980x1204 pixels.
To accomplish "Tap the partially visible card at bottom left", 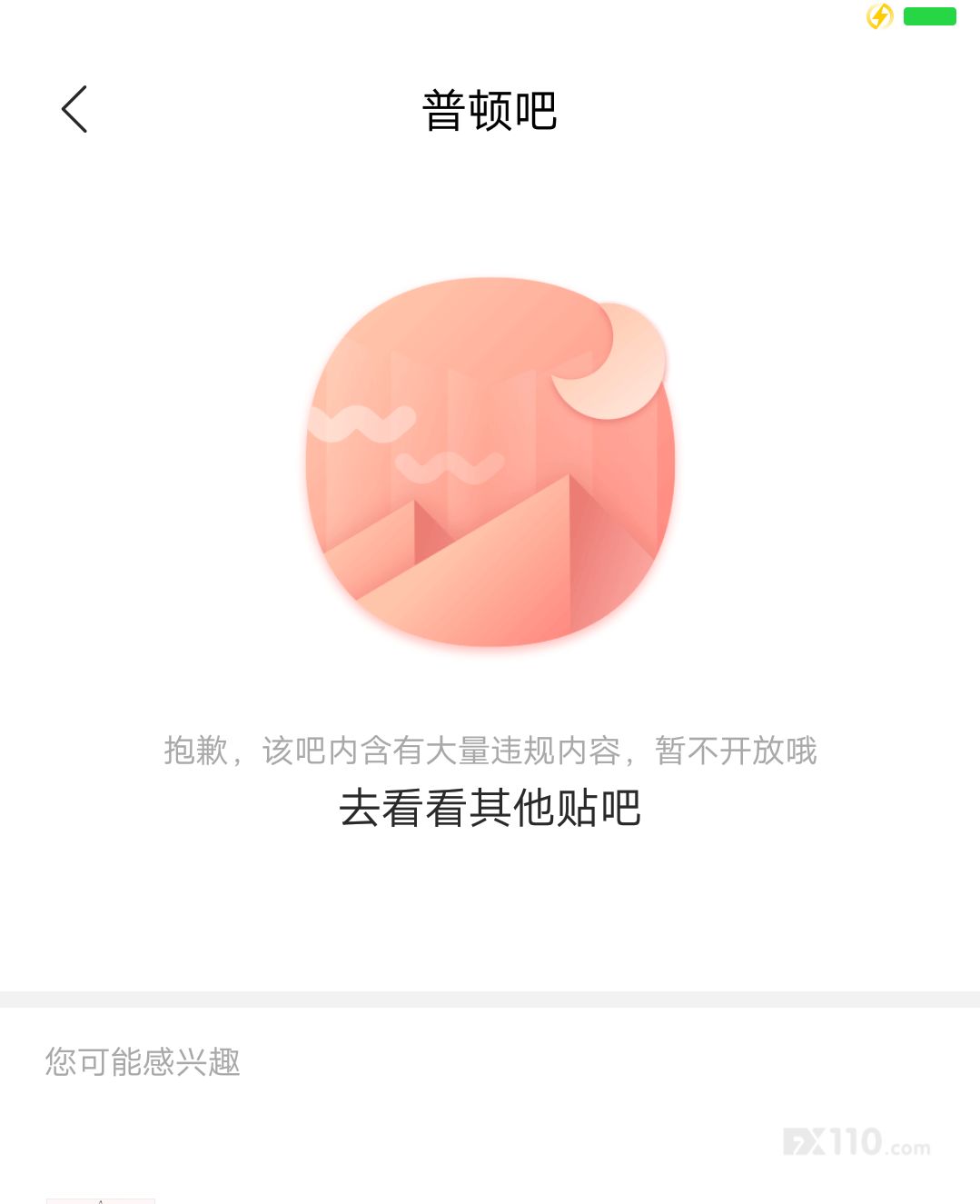I will pyautogui.click(x=100, y=1198).
